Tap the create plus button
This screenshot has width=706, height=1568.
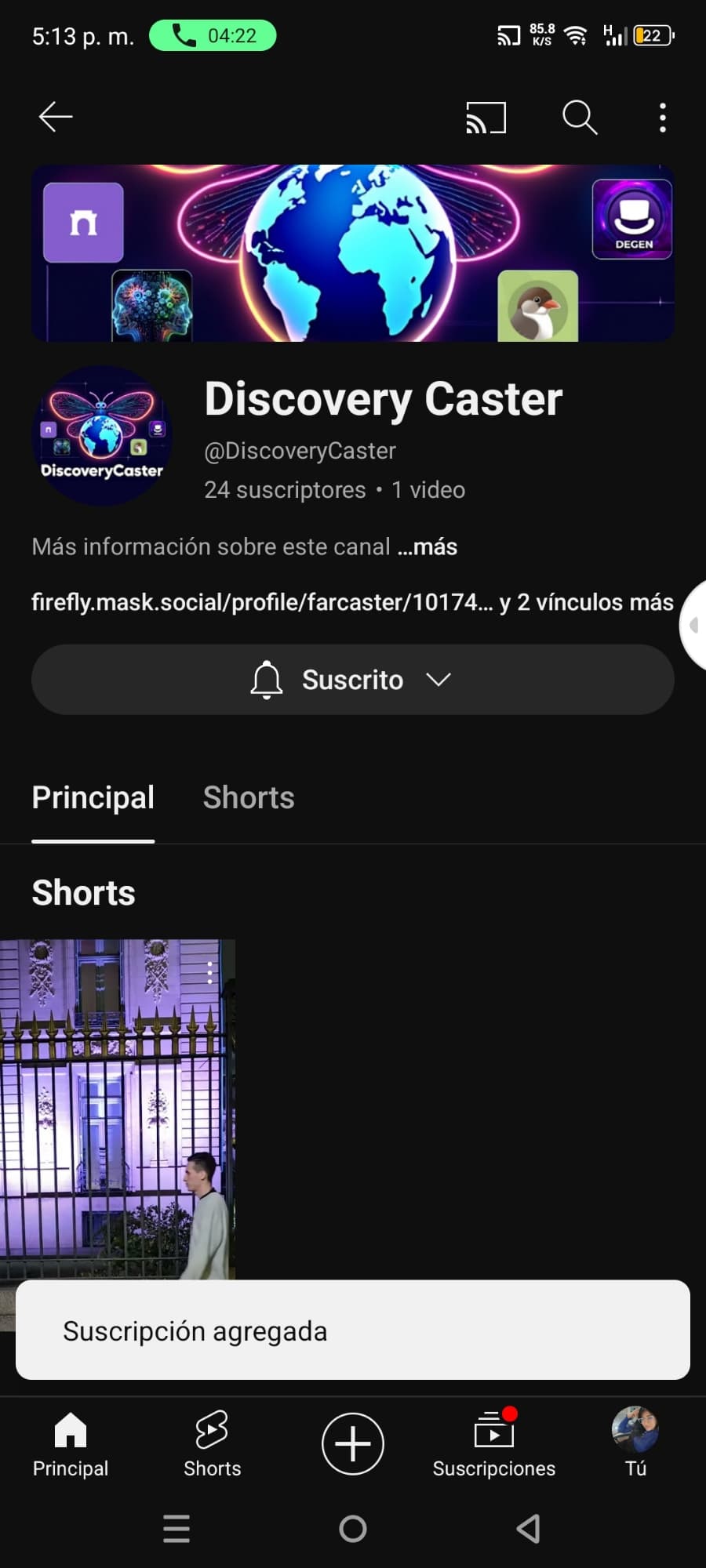pyautogui.click(x=353, y=1443)
